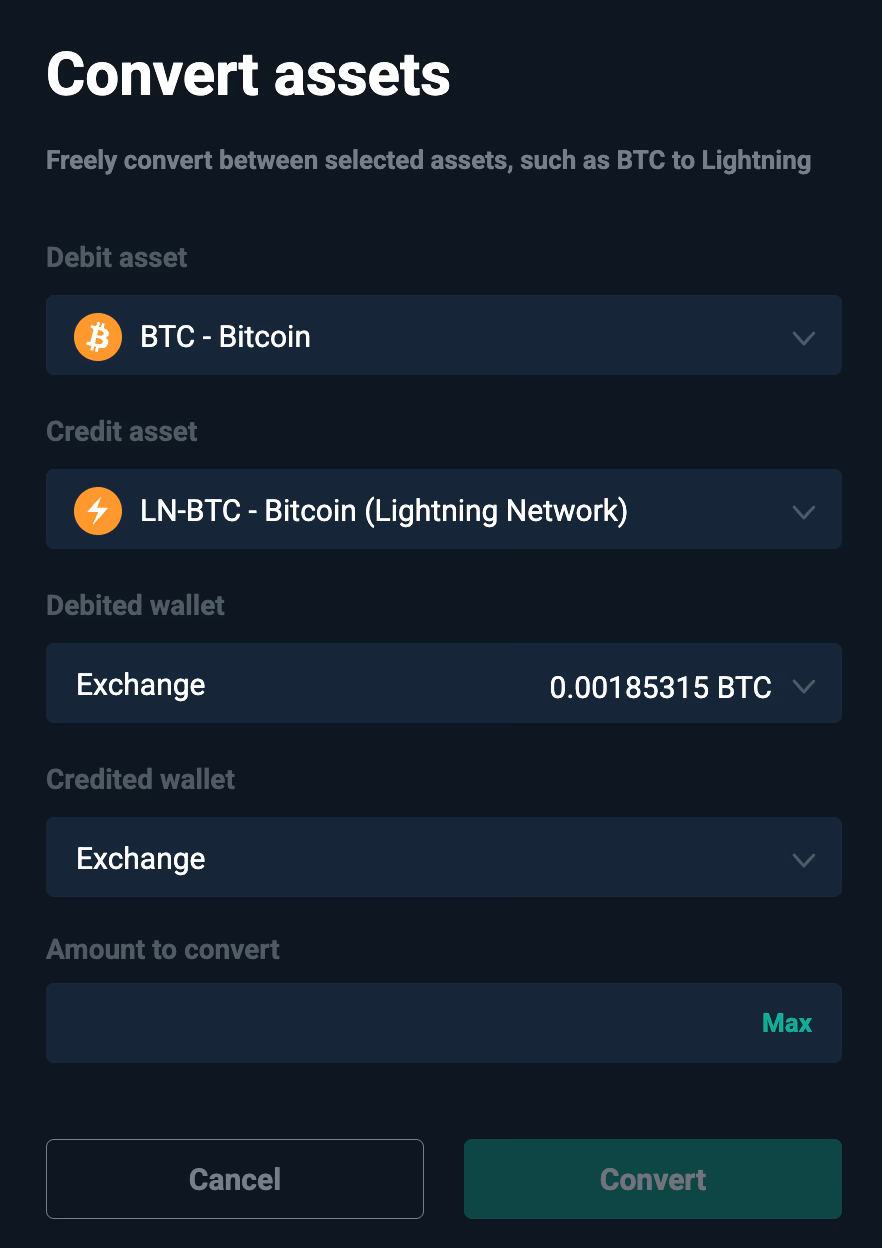Open the Credited wallet selector
This screenshot has width=882, height=1248.
(444, 857)
